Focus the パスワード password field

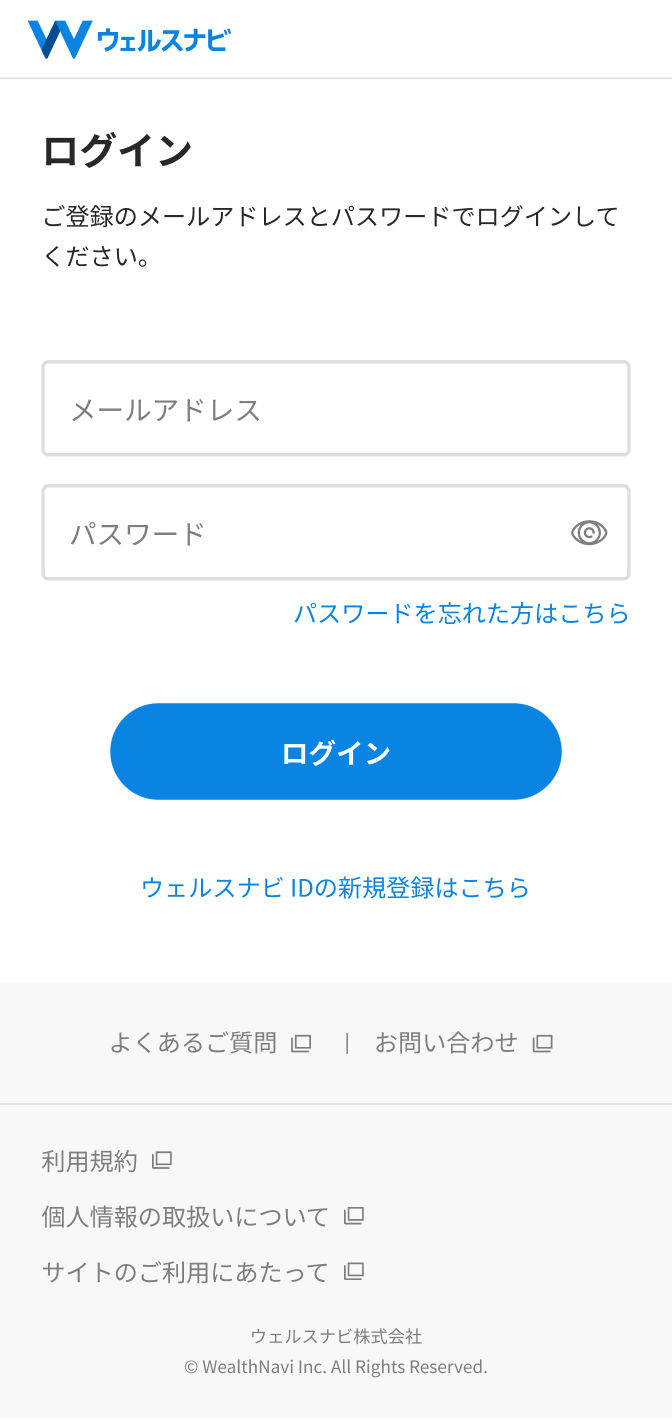click(x=300, y=533)
